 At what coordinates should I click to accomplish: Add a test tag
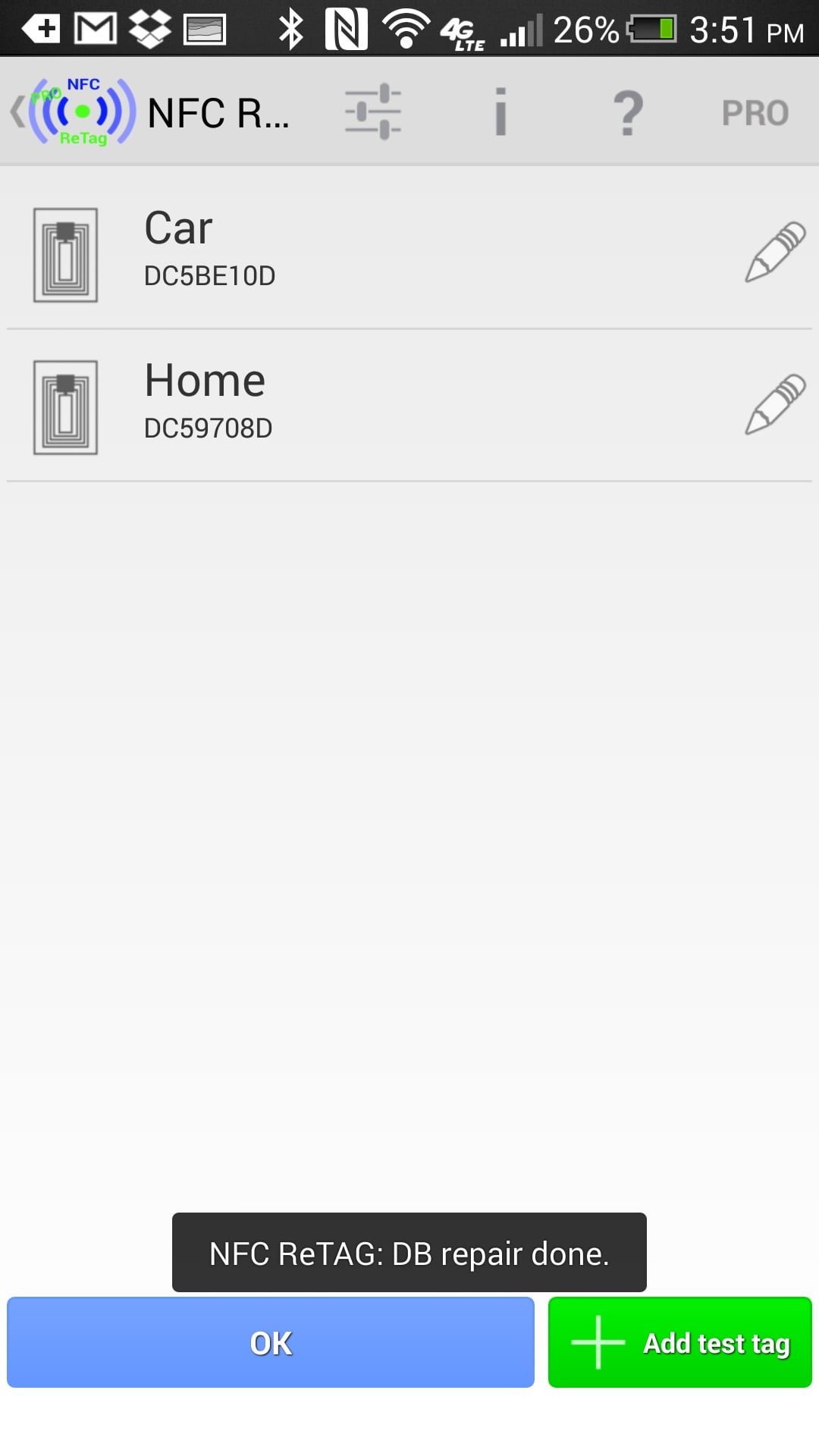tap(680, 1342)
